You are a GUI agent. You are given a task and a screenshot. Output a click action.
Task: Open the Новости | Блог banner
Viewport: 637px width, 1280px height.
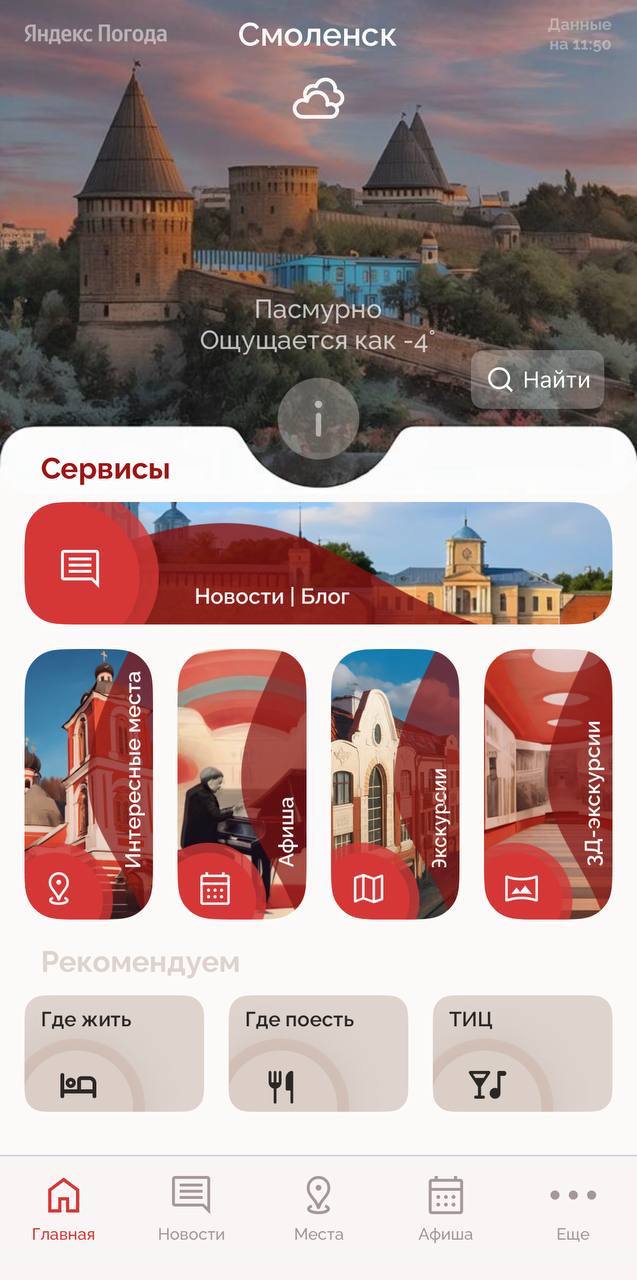click(318, 563)
